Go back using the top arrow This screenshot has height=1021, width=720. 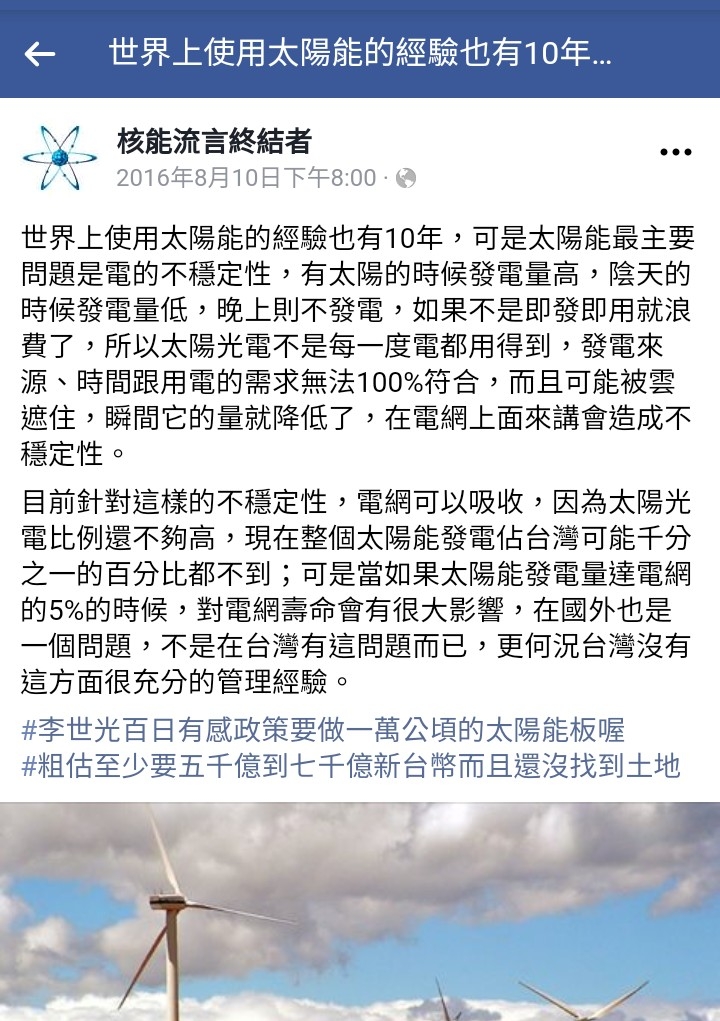pyautogui.click(x=40, y=54)
